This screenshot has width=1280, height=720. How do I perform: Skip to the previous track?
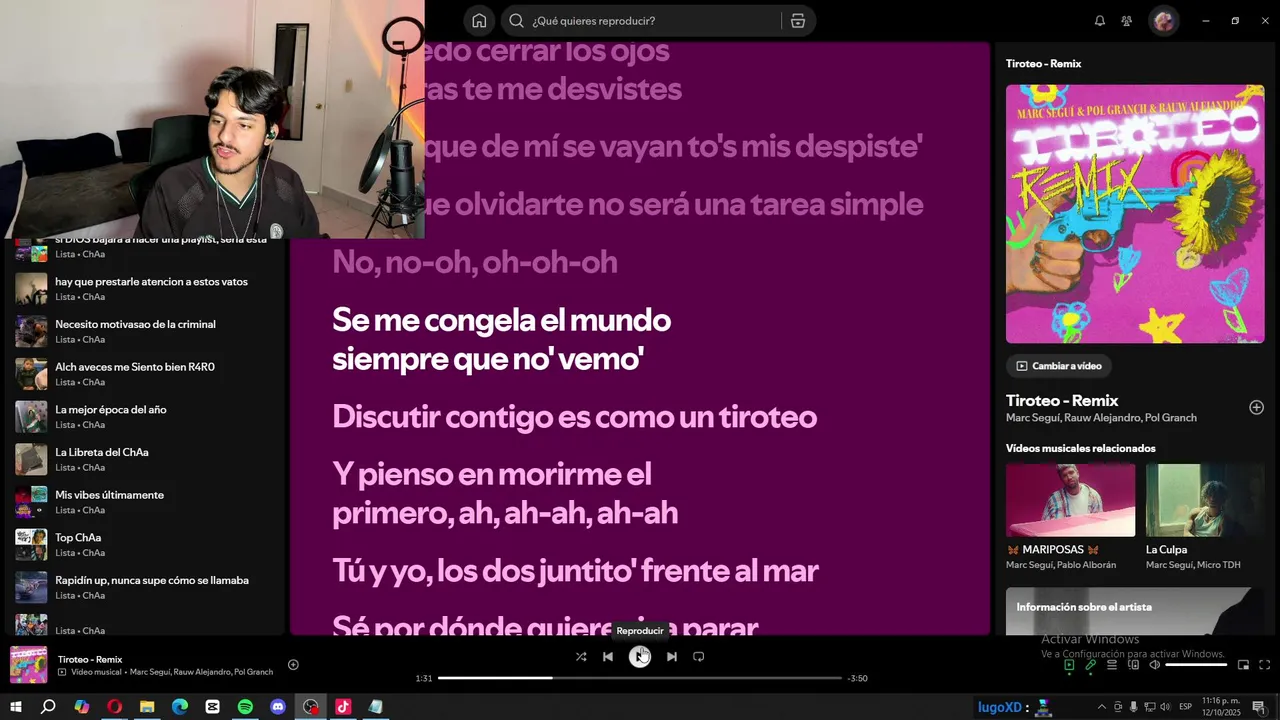click(x=608, y=657)
